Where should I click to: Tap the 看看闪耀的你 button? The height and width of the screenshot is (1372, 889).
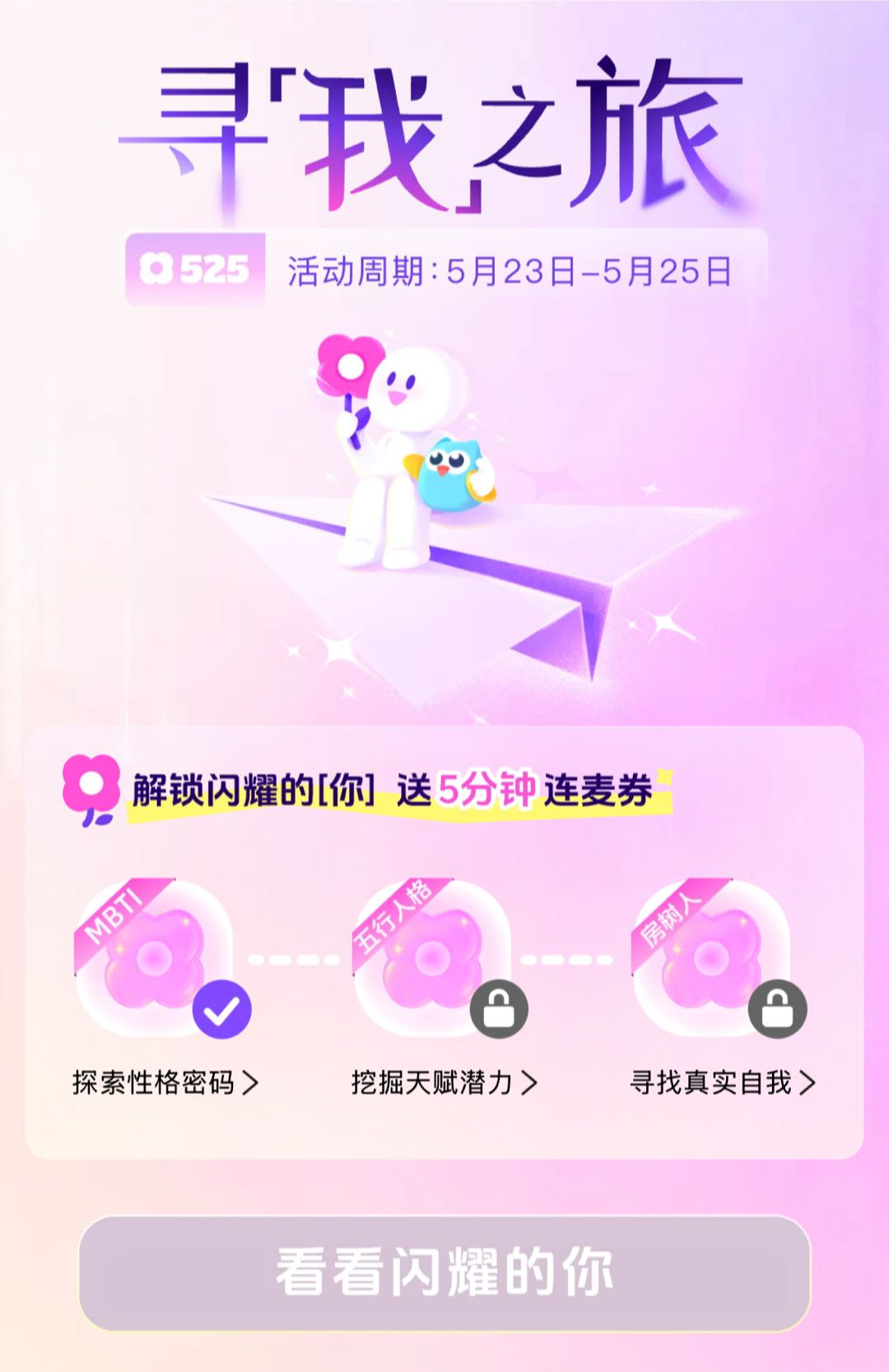(x=444, y=1272)
